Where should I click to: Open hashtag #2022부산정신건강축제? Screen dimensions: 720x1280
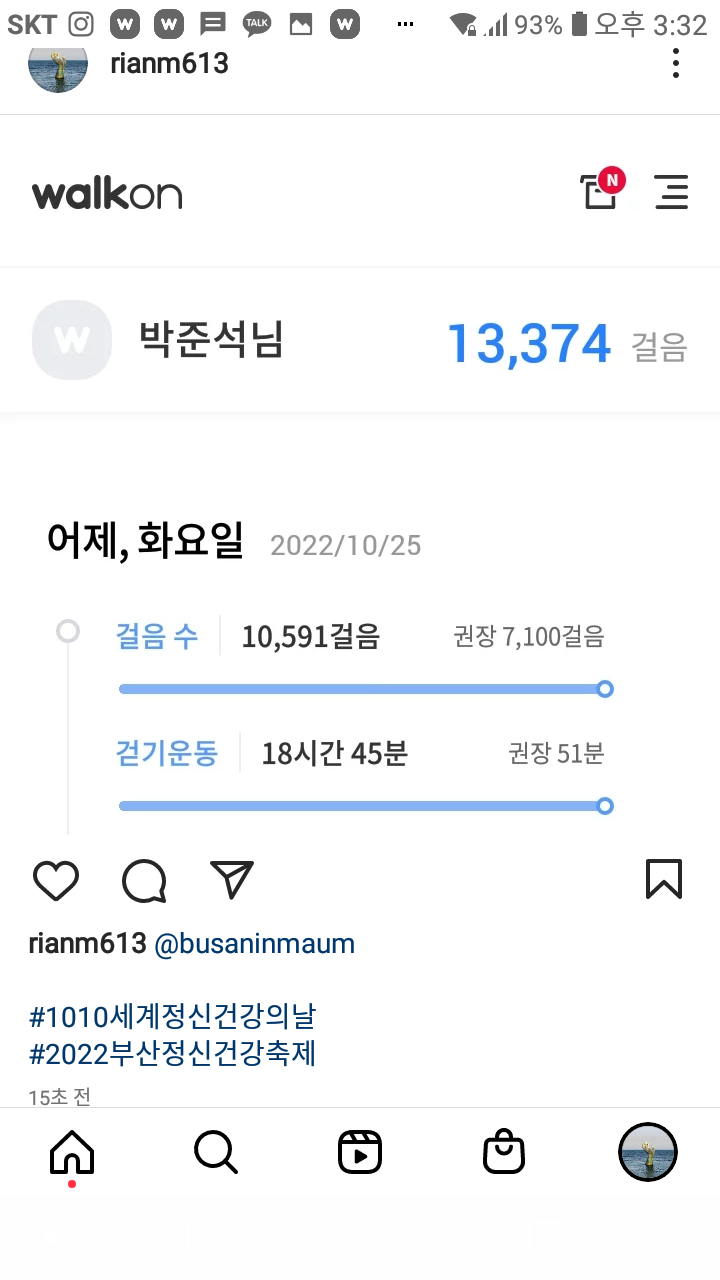tap(172, 1053)
